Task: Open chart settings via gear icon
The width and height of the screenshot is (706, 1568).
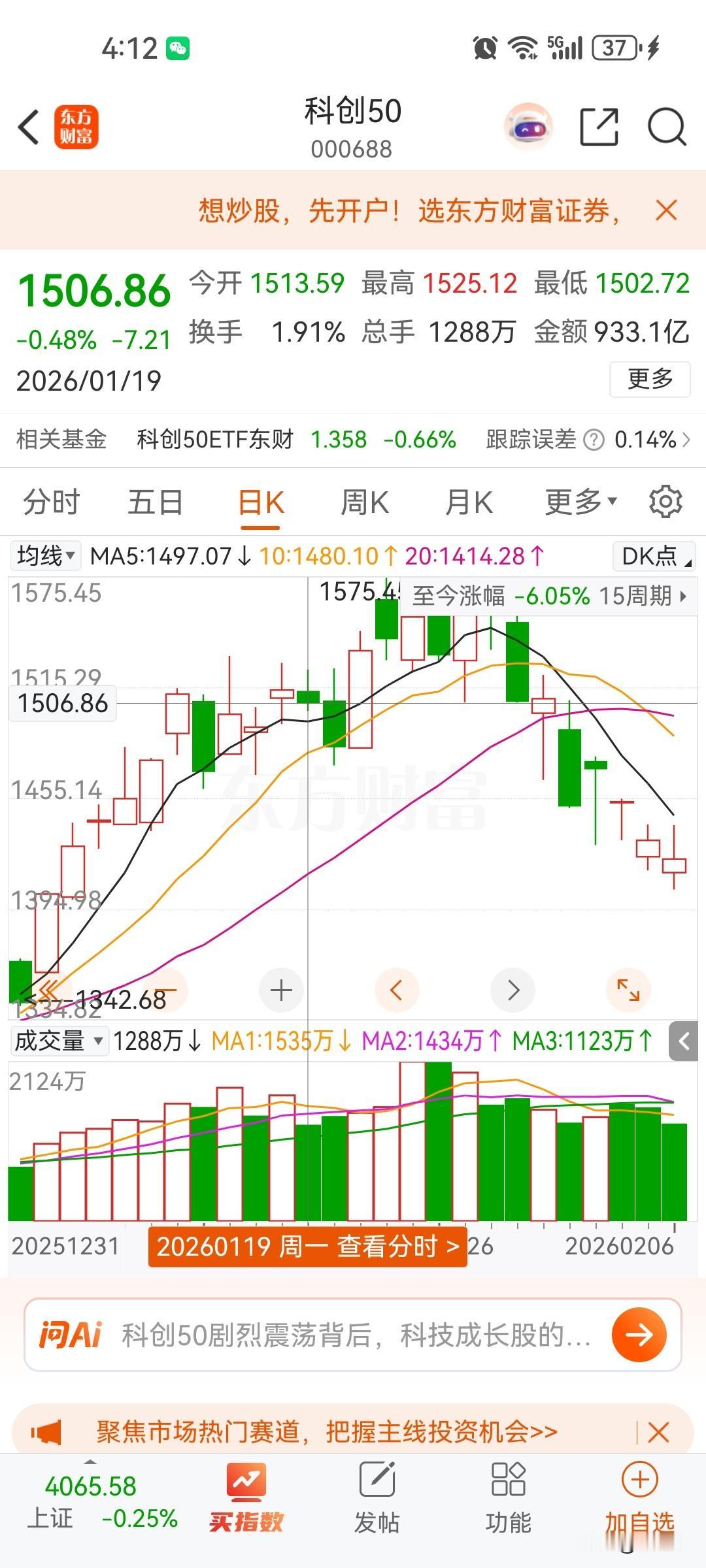Action: [x=665, y=501]
